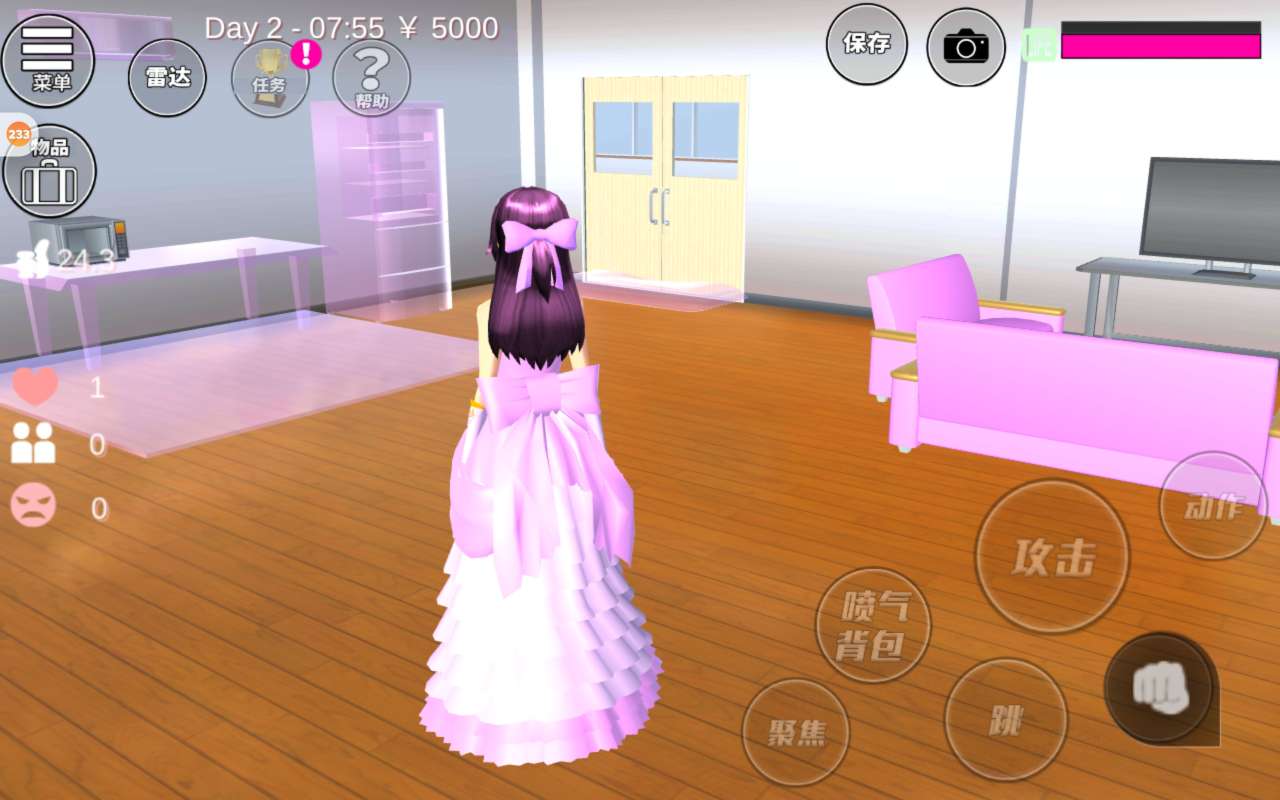
Task: Jump with the 跳 button
Action: click(x=1005, y=720)
